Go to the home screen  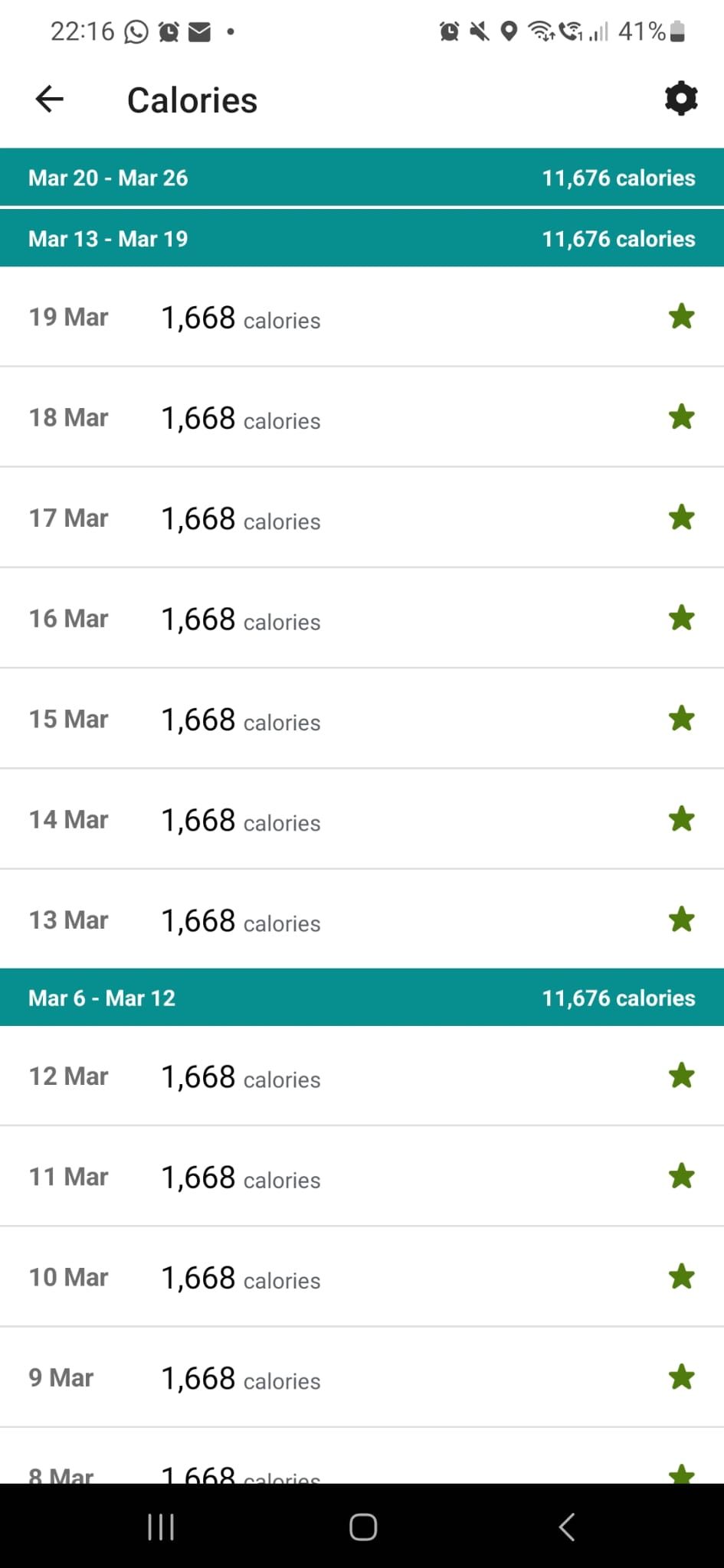(x=362, y=1527)
